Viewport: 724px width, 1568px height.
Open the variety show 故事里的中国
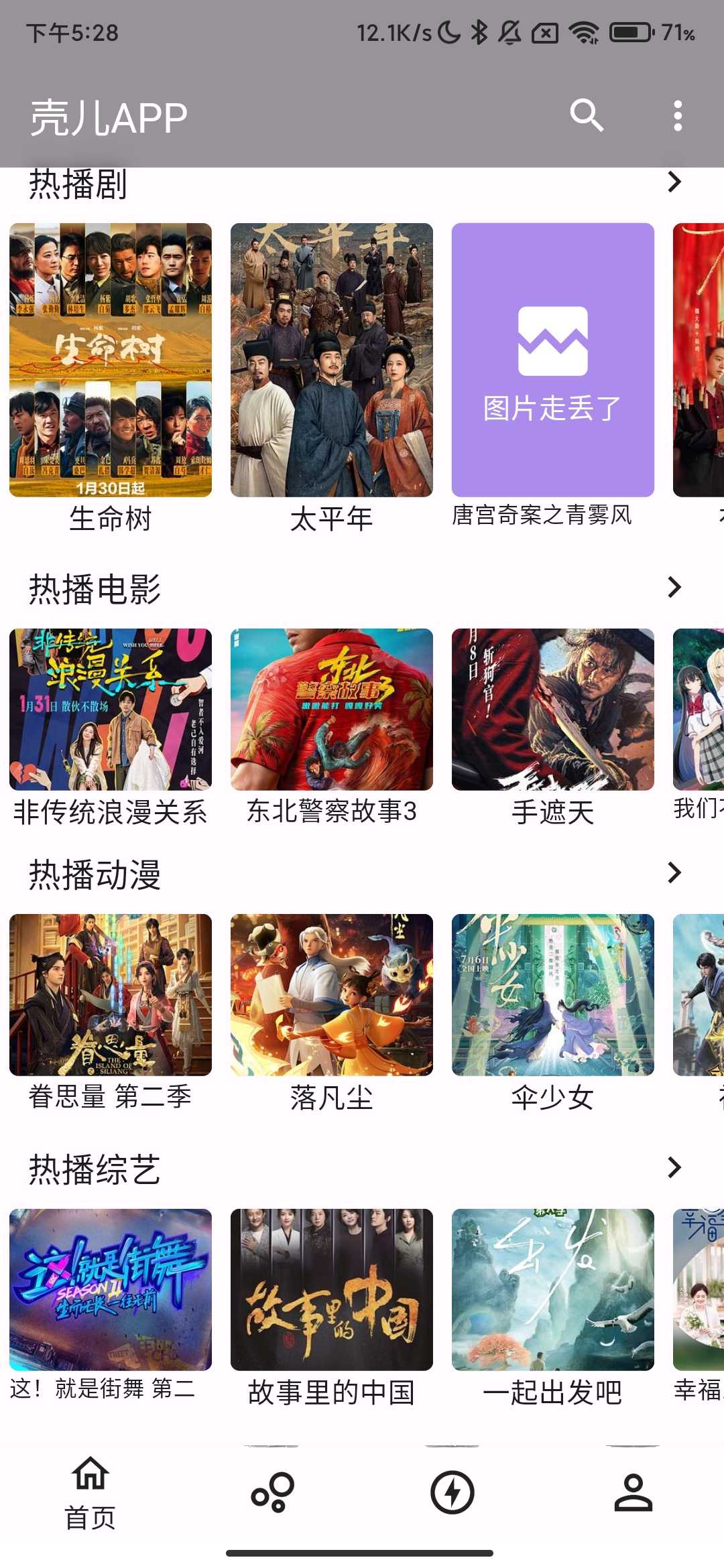point(332,1290)
